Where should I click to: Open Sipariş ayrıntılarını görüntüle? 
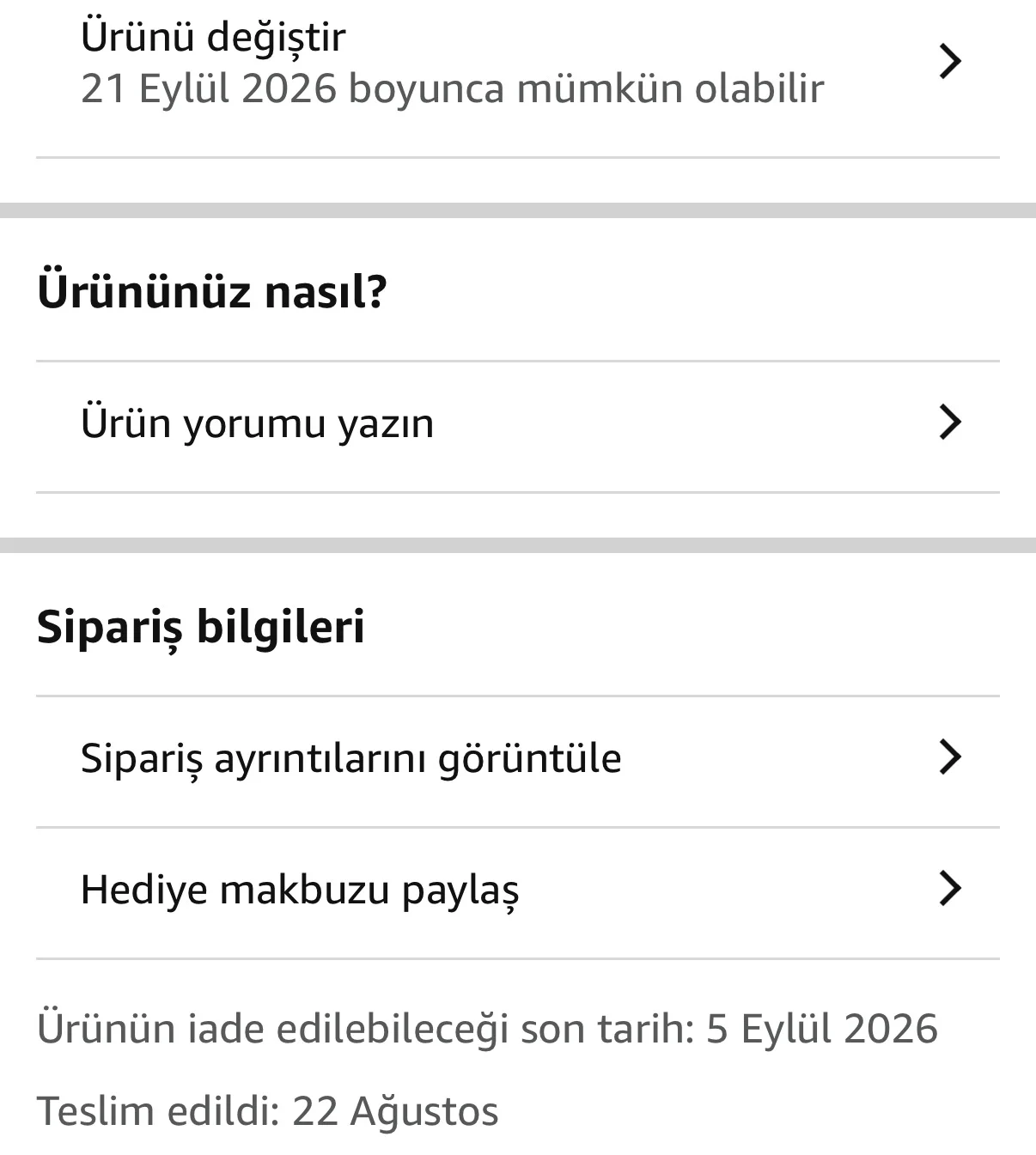coord(518,762)
